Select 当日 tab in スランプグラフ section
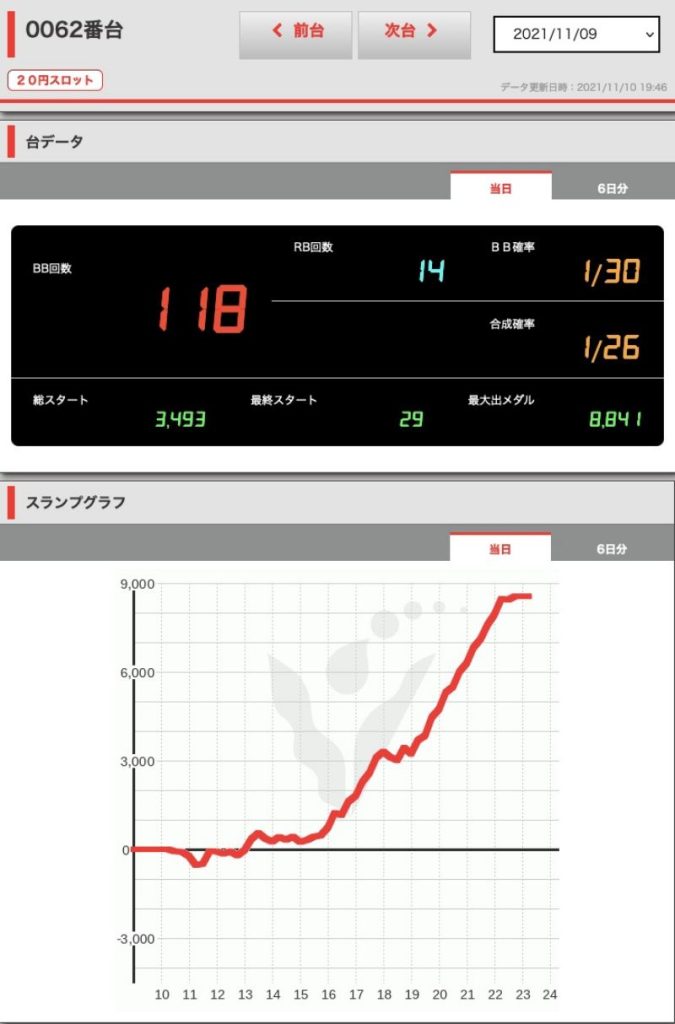The width and height of the screenshot is (675, 1024). click(x=500, y=548)
